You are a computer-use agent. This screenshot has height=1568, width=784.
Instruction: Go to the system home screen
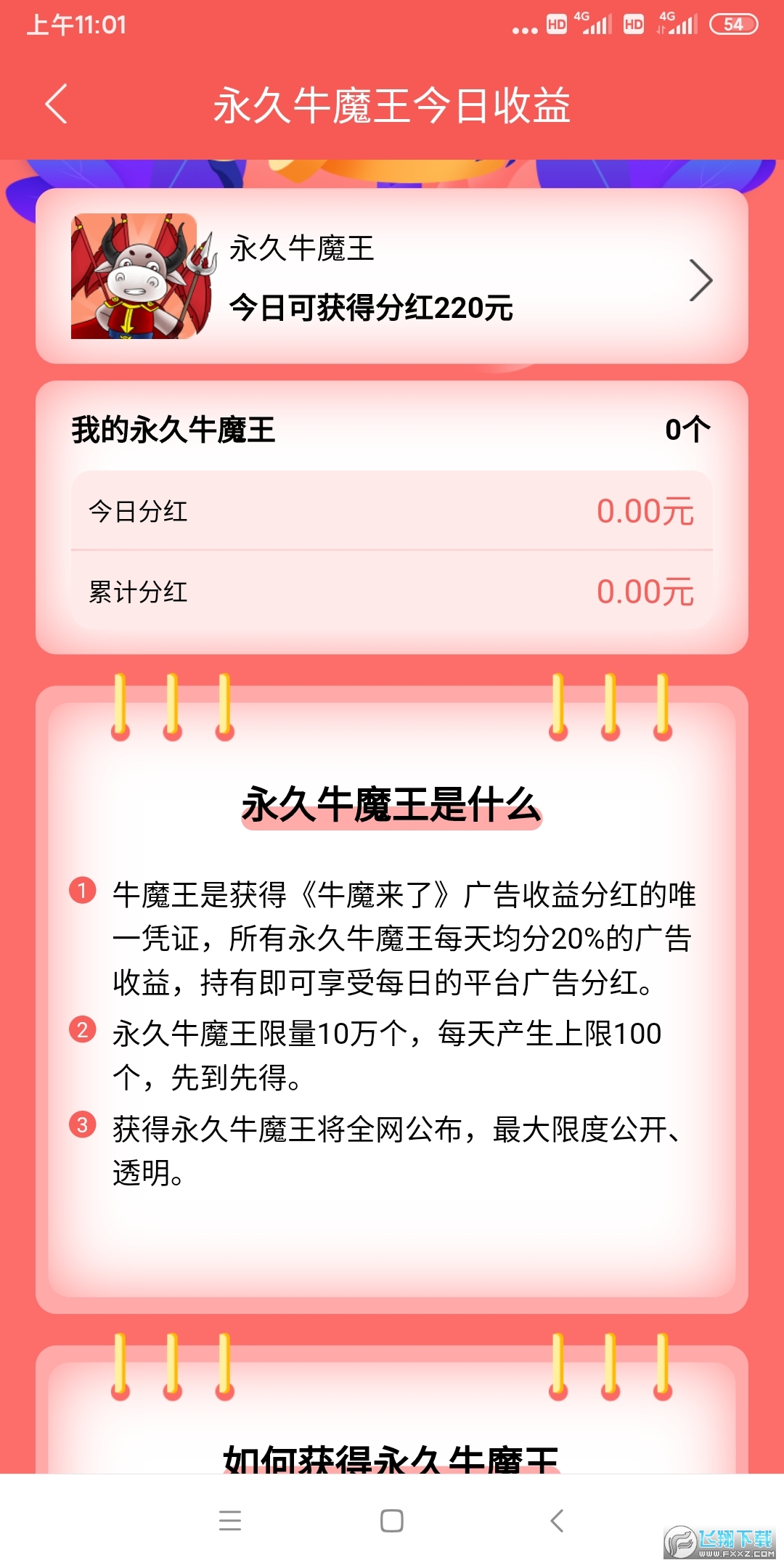(392, 1520)
